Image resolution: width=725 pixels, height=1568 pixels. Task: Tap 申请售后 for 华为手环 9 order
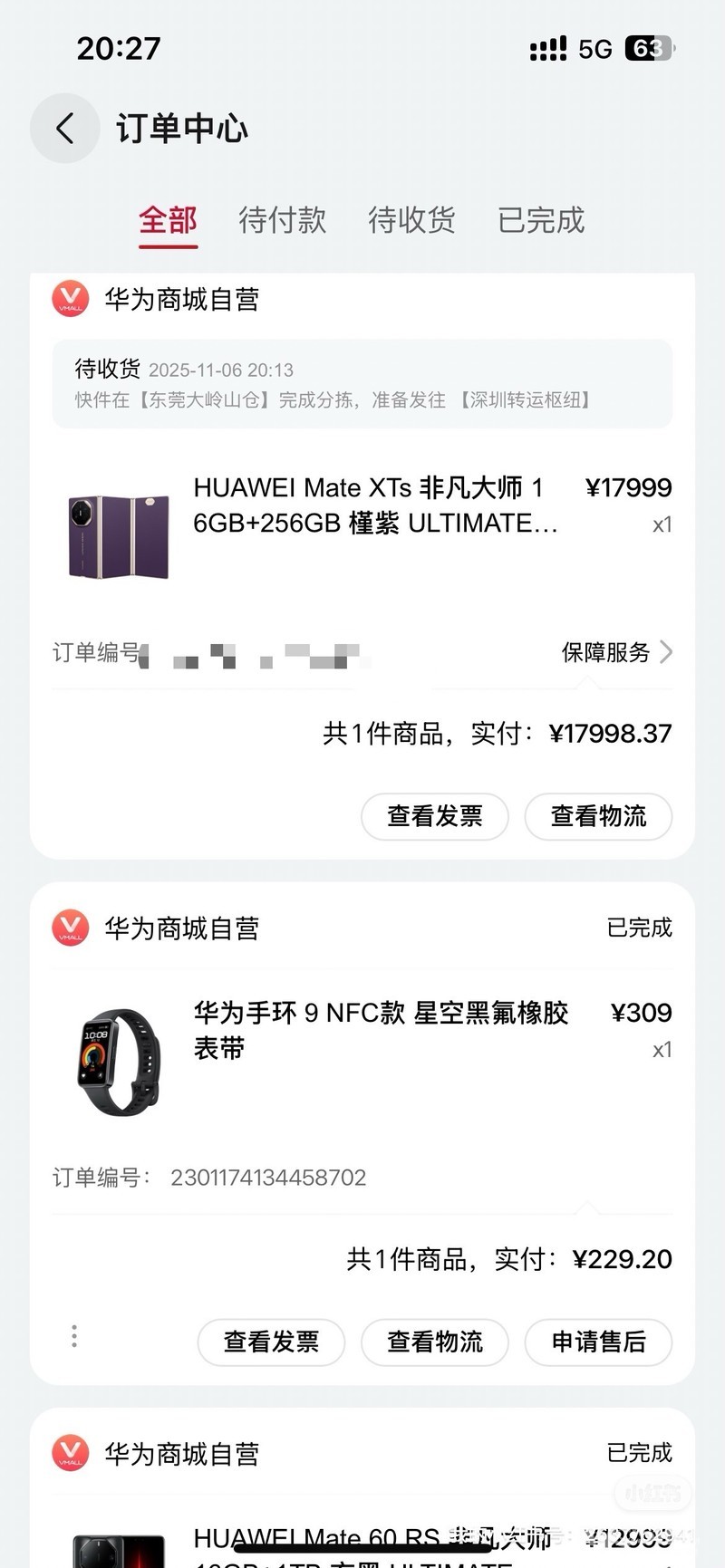click(x=598, y=1342)
